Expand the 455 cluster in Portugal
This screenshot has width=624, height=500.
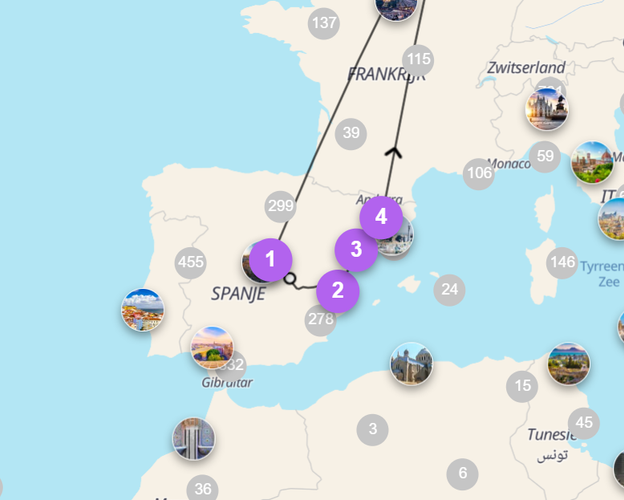tap(191, 263)
